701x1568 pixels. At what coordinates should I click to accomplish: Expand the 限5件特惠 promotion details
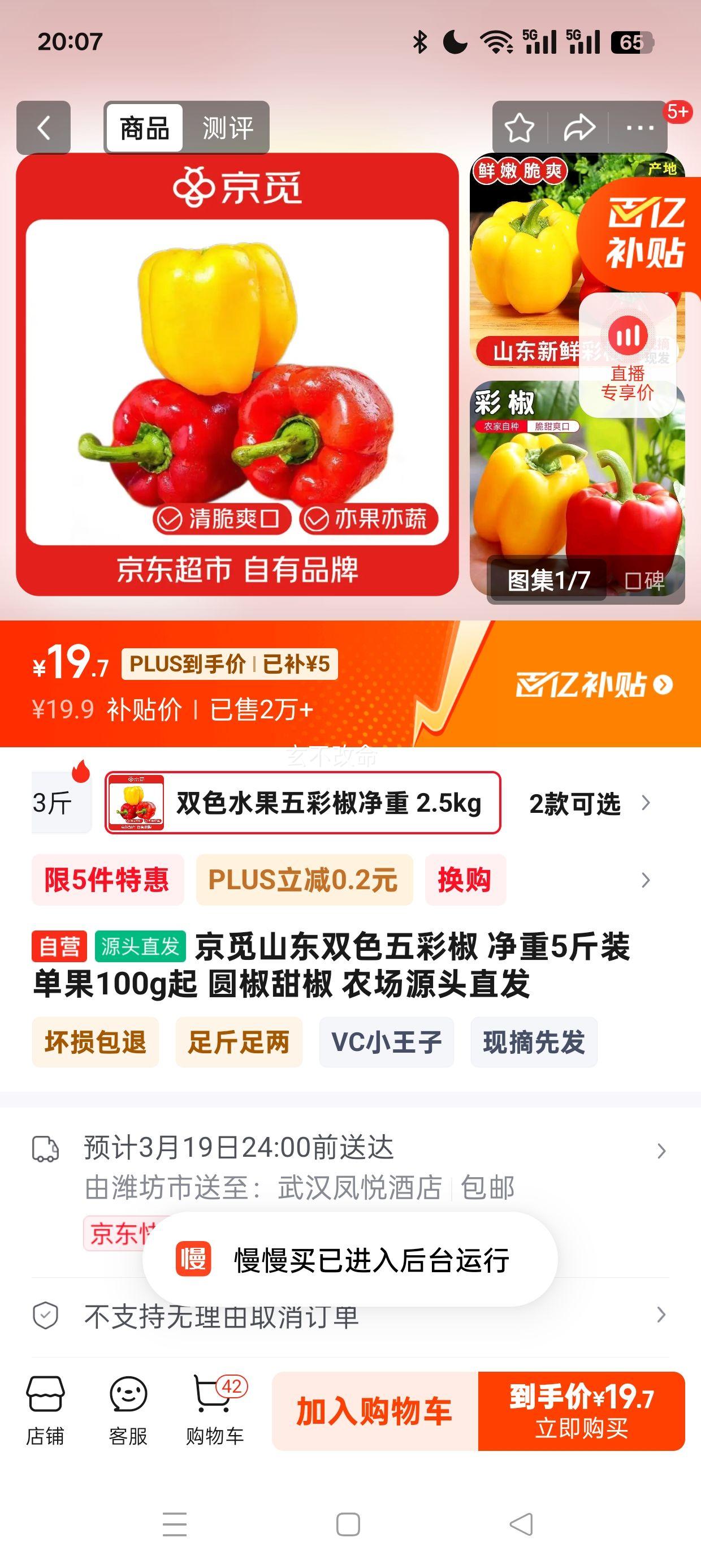[x=108, y=880]
